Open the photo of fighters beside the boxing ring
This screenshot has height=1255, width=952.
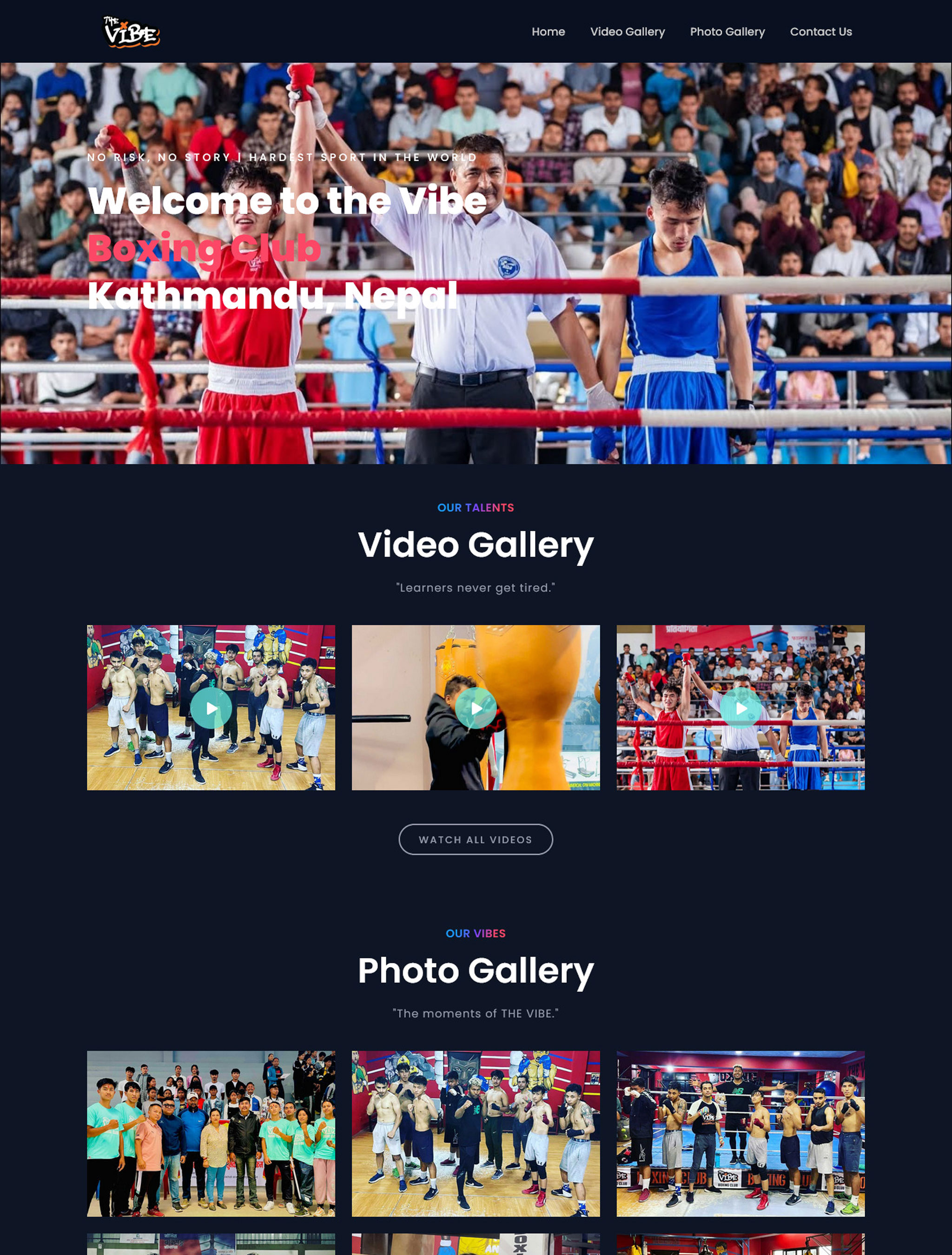[x=740, y=1133]
